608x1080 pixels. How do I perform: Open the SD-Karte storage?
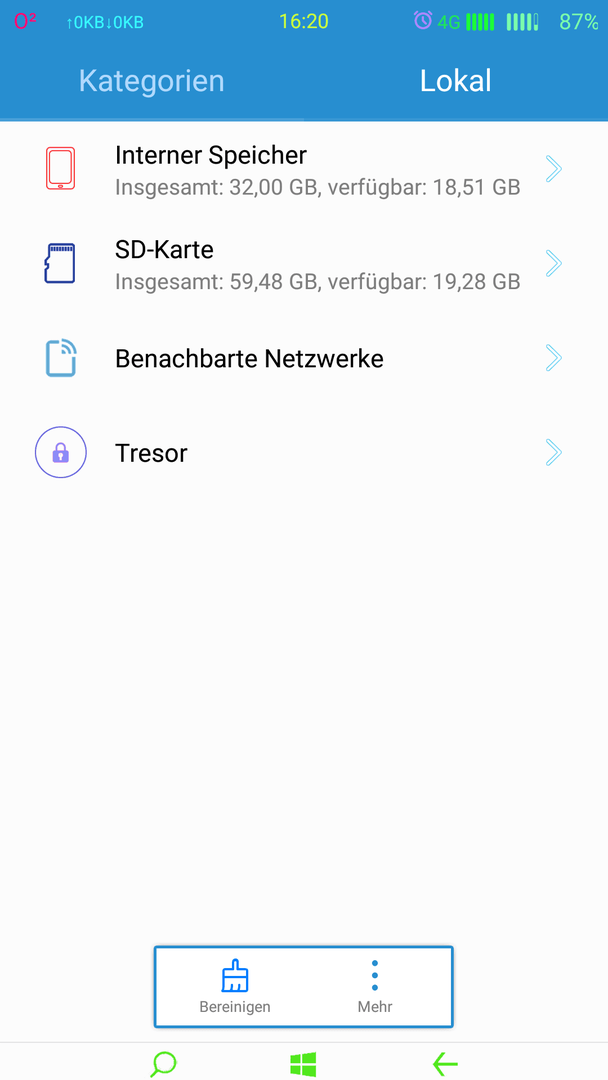304,264
